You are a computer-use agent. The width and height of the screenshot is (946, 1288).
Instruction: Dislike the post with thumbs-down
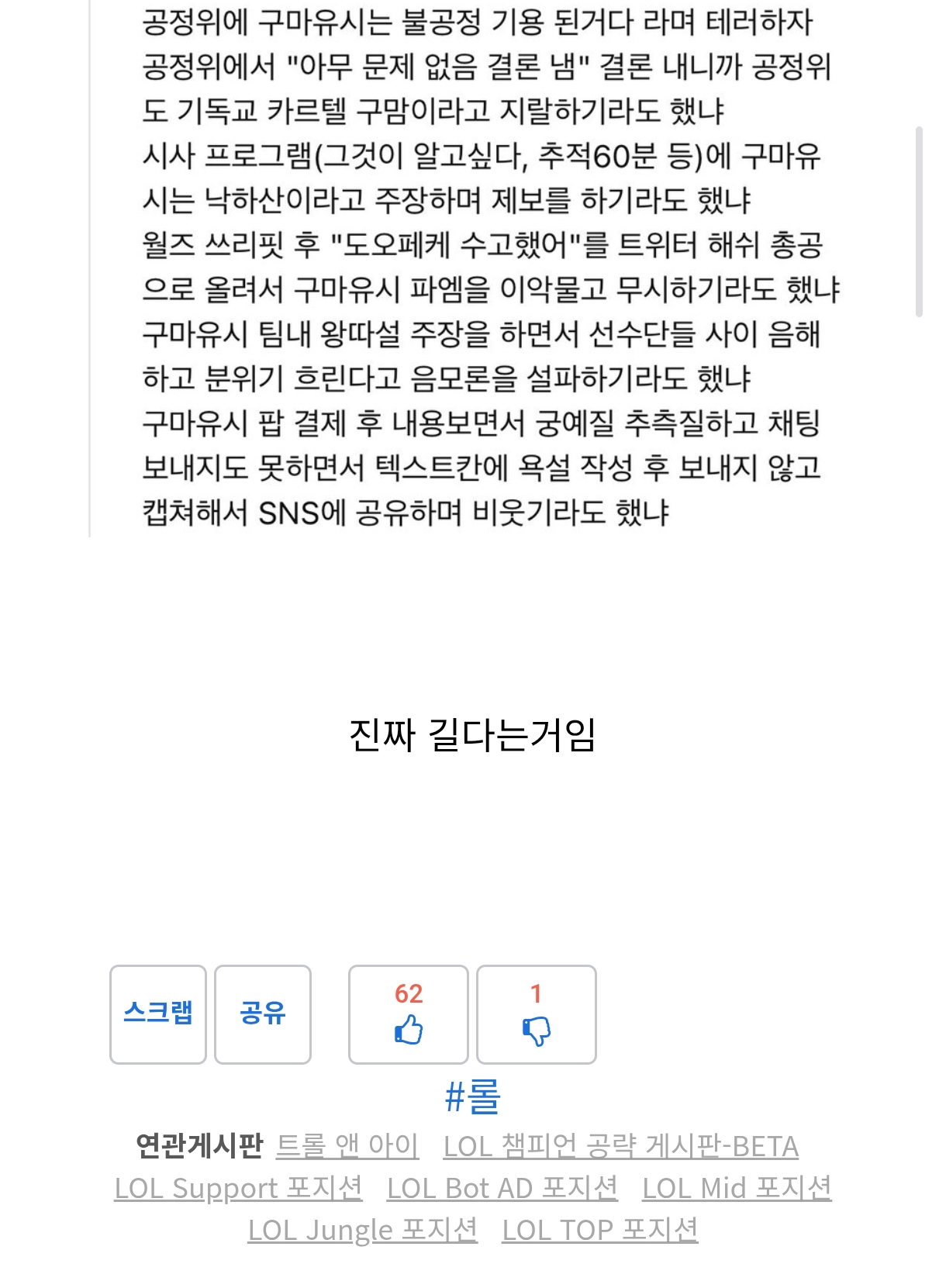(537, 1014)
